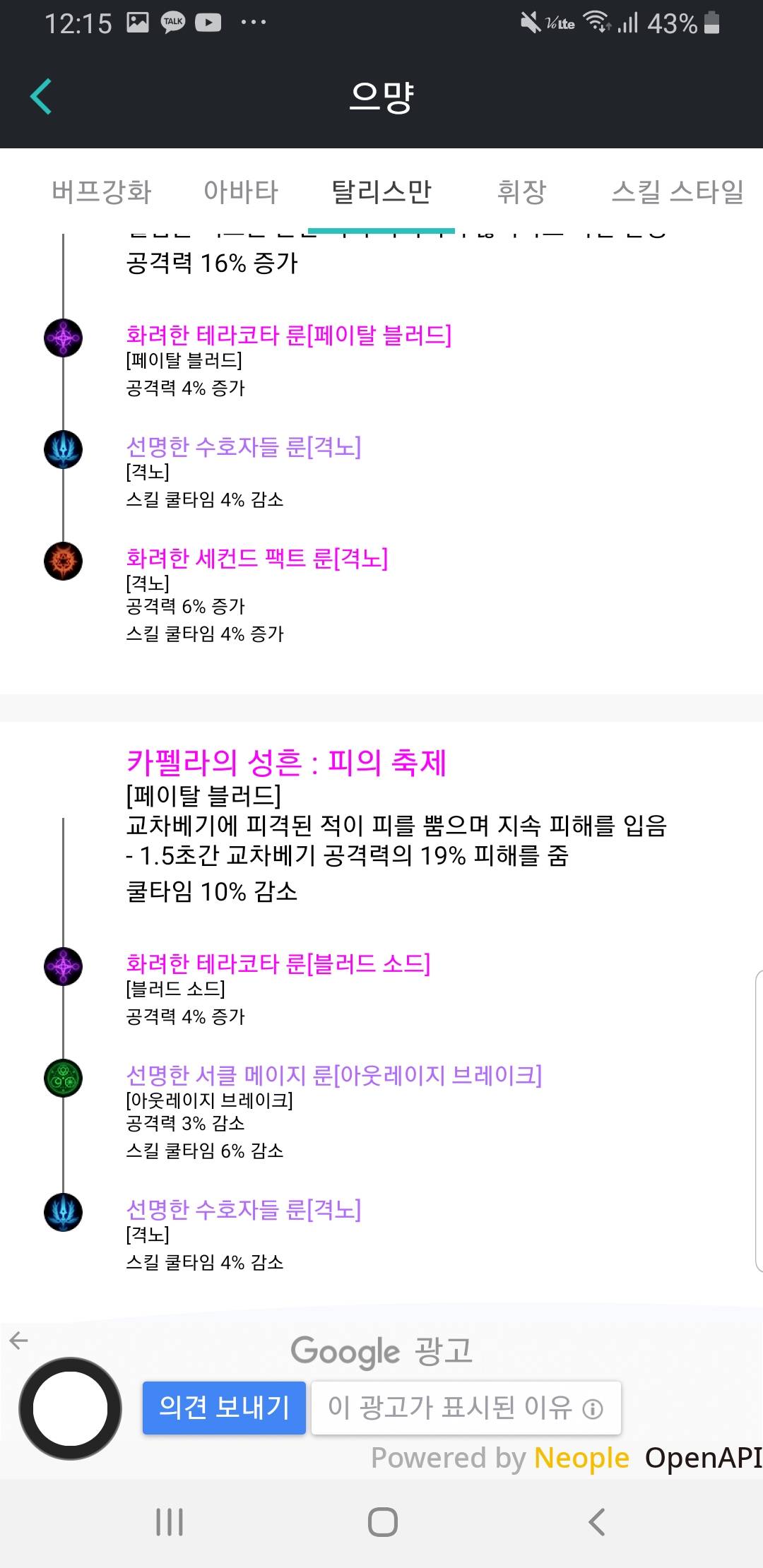
Task: Switch to the 버프강화 tab
Action: 102,191
